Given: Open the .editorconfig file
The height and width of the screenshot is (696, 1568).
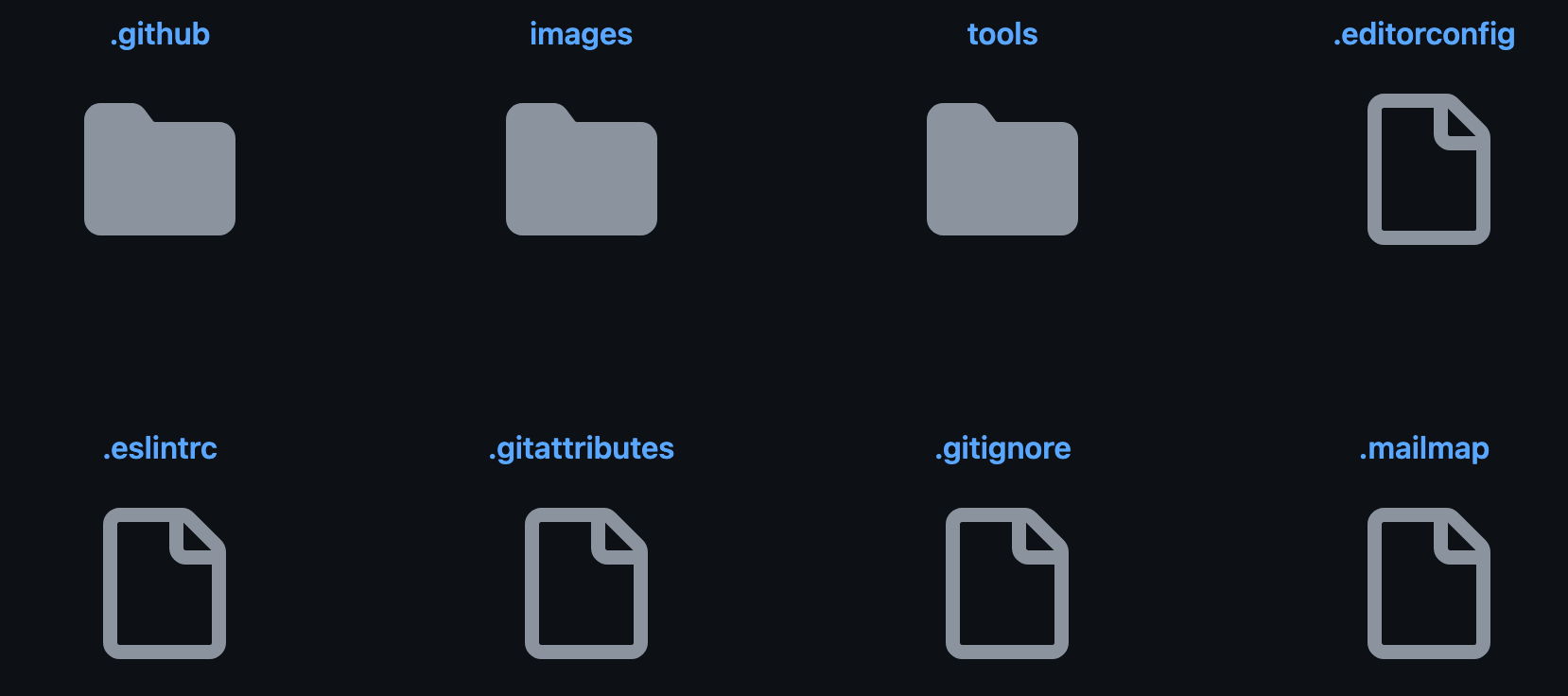Looking at the screenshot, I should (1423, 35).
